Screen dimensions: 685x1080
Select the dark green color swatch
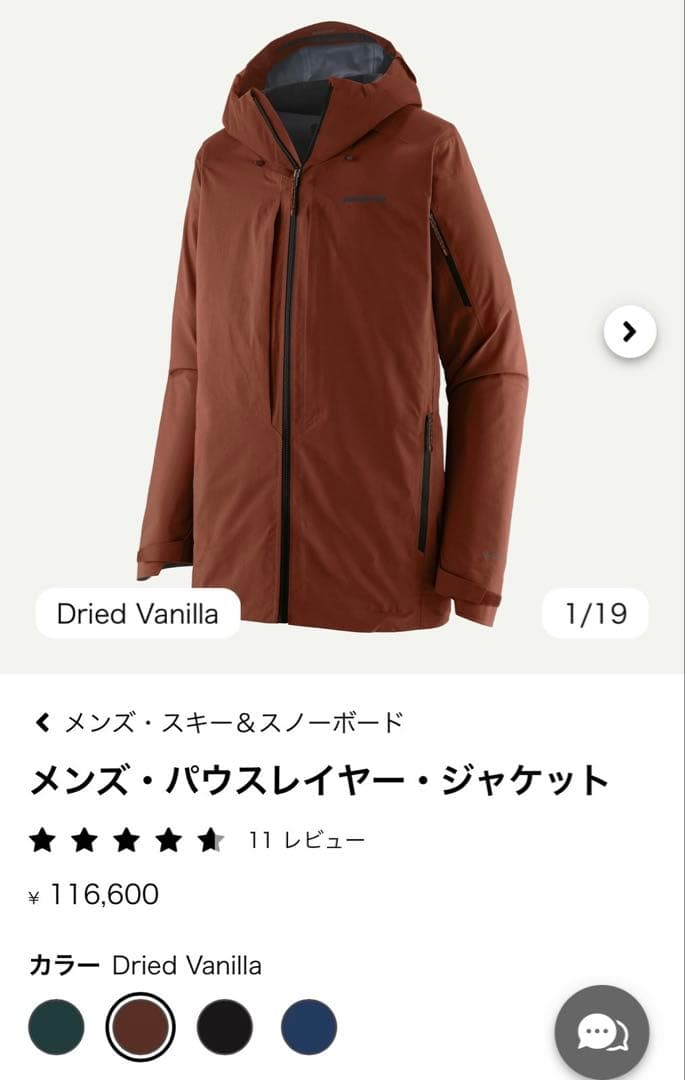tap(56, 1027)
